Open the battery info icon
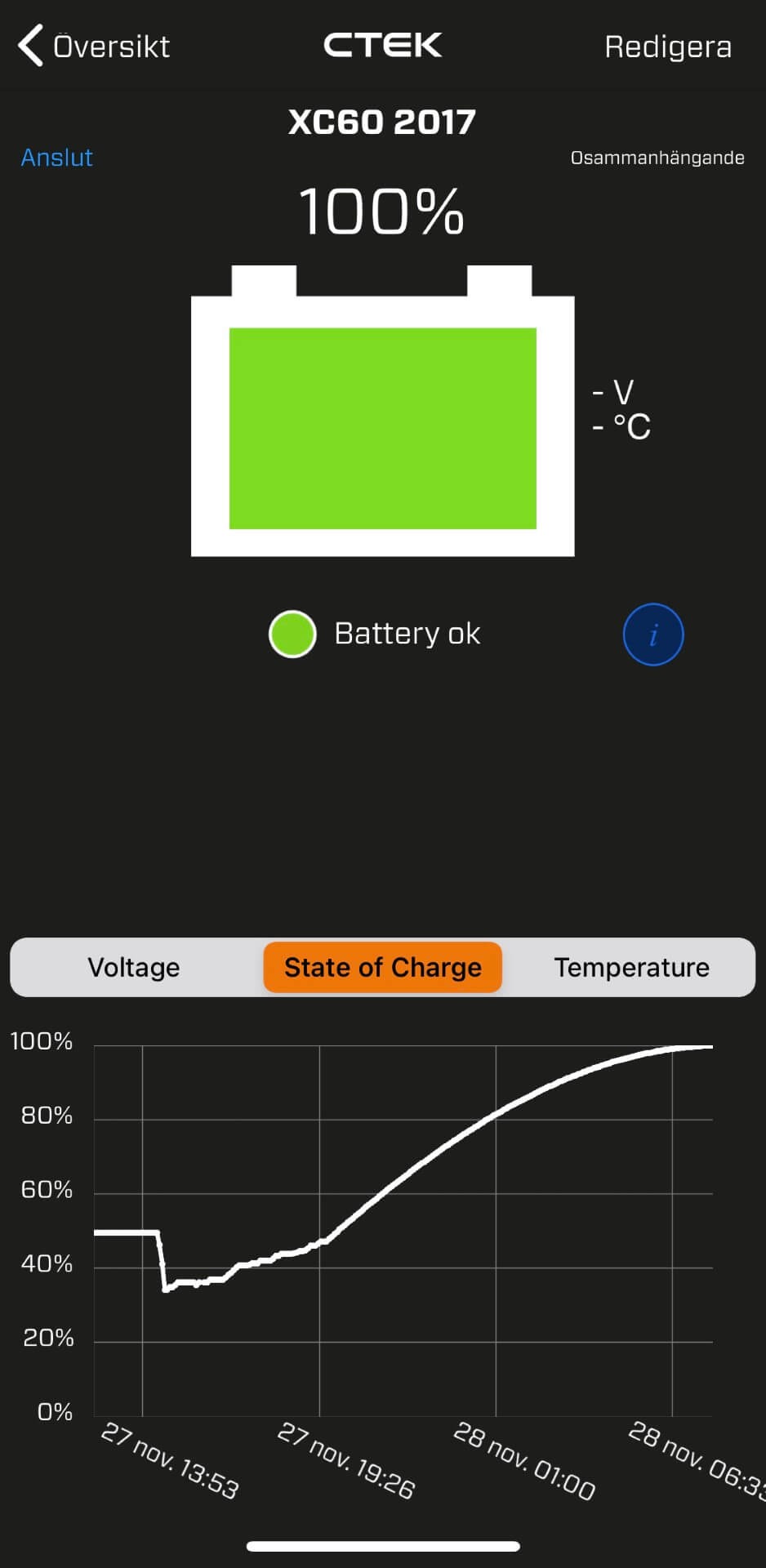Image resolution: width=766 pixels, height=1568 pixels. tap(652, 635)
